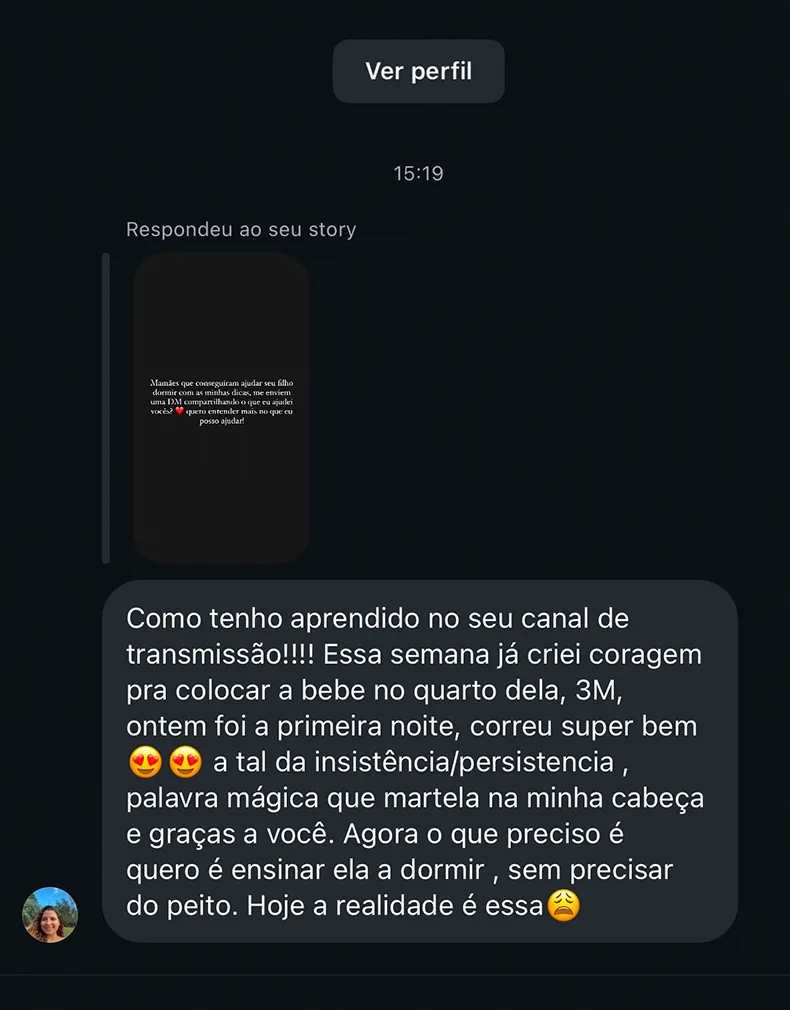Click the dark area inside the story card
The height and width of the screenshot is (1010, 790).
tap(220, 500)
